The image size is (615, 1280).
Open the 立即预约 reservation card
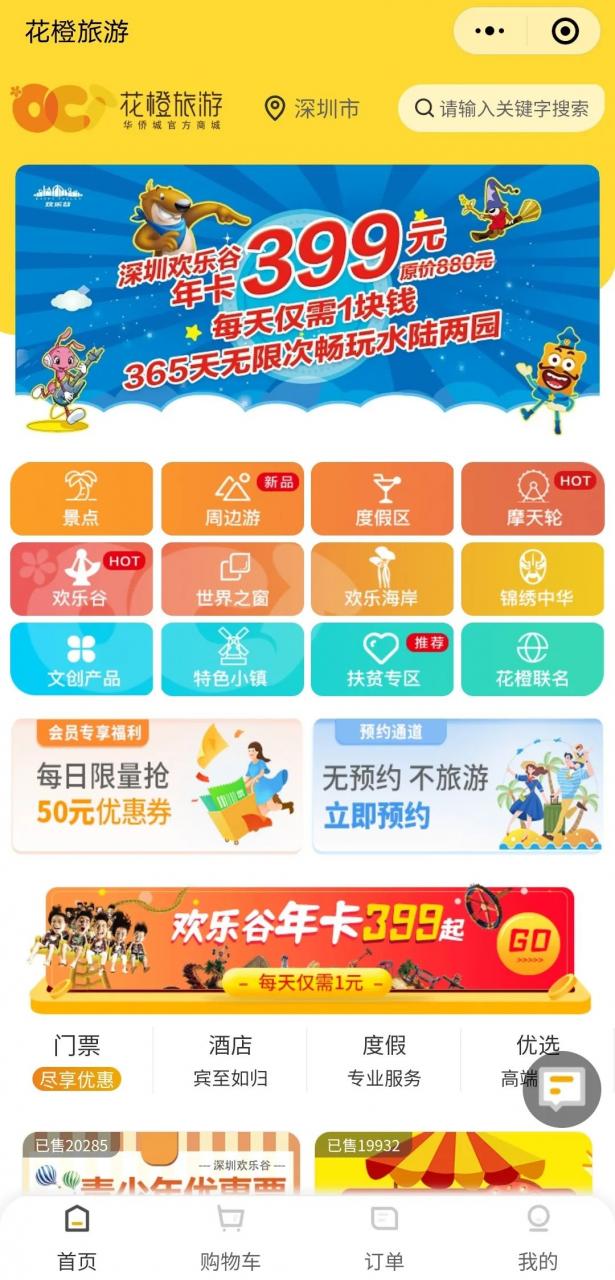[457, 786]
